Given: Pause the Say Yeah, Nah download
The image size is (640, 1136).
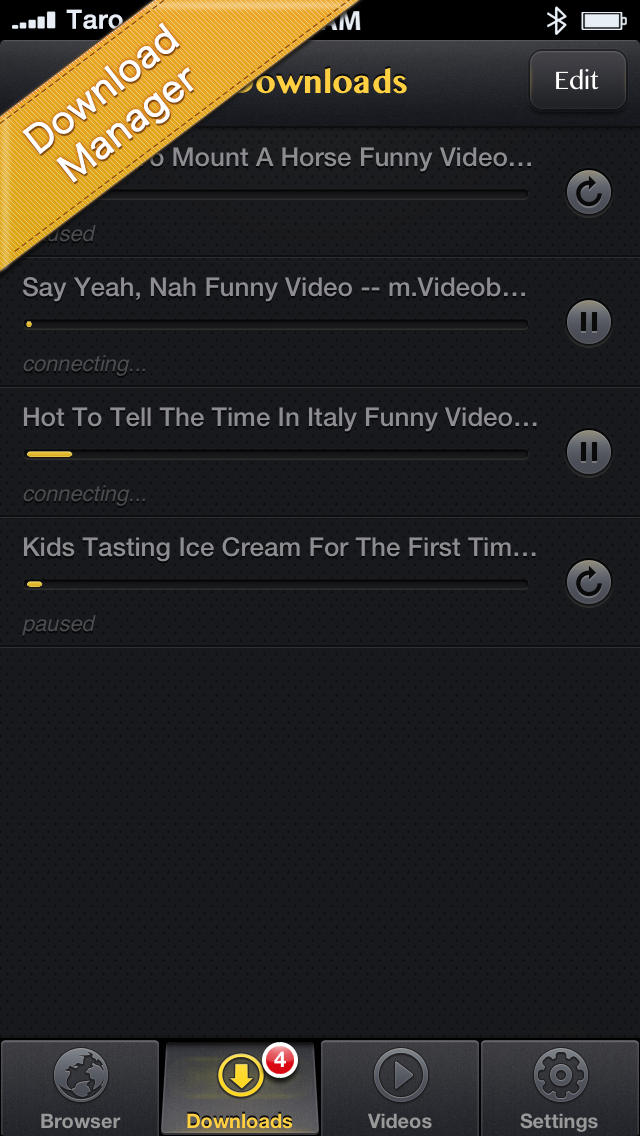Looking at the screenshot, I should [589, 322].
